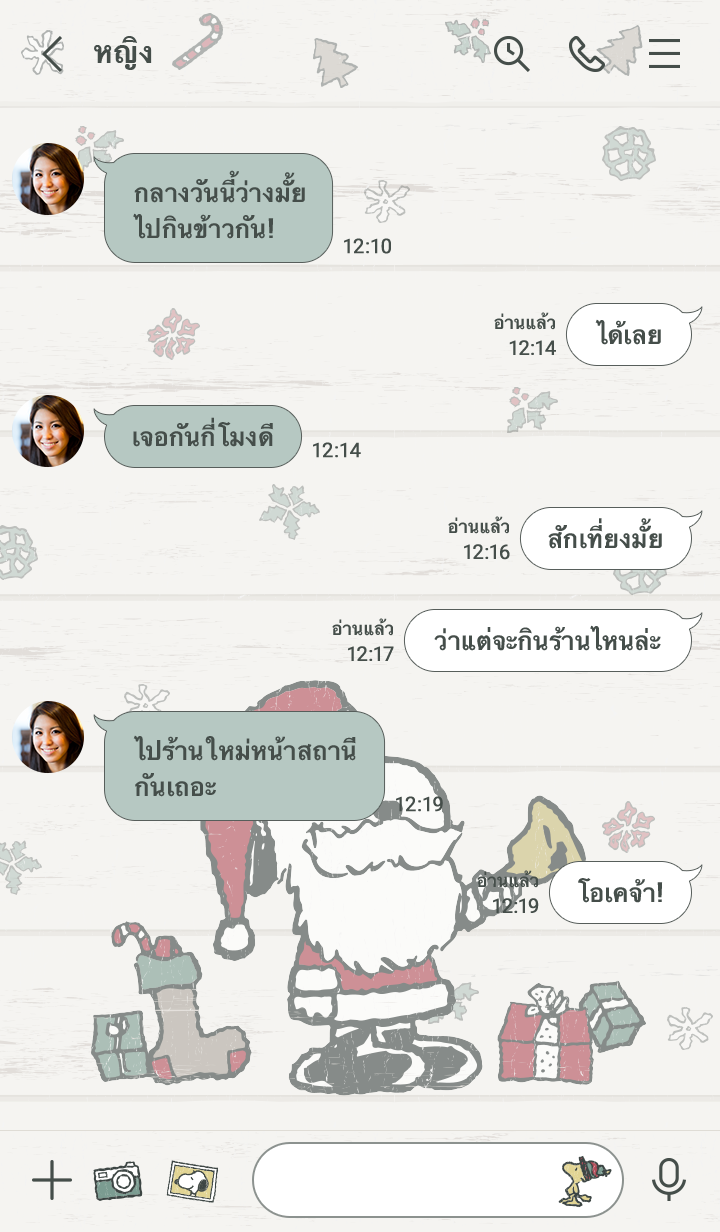Image resolution: width=720 pixels, height=1232 pixels.
Task: Go back from the chat with หญิง
Action: [x=47, y=54]
